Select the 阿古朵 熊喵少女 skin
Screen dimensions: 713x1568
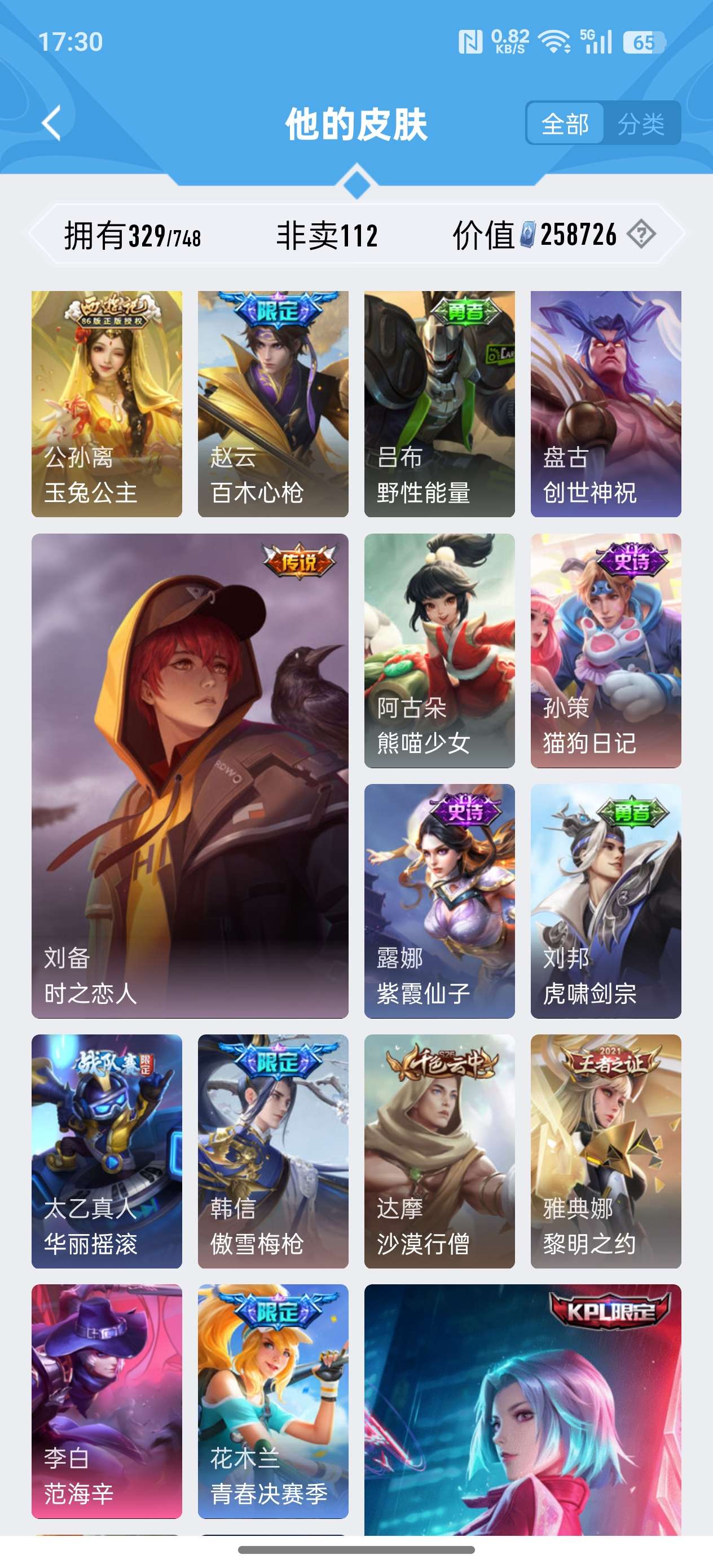[439, 650]
